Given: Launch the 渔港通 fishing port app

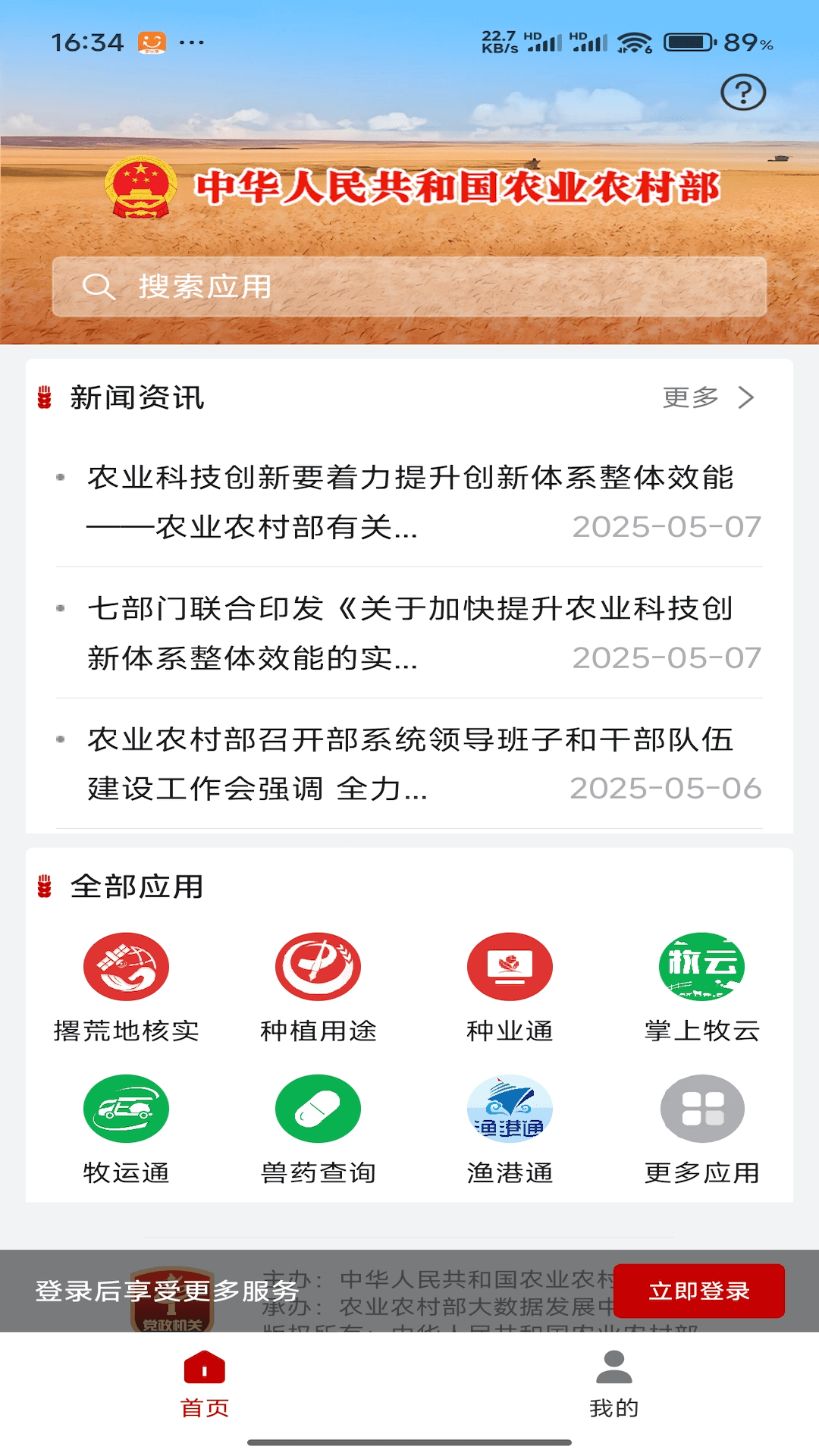Looking at the screenshot, I should 510,1109.
